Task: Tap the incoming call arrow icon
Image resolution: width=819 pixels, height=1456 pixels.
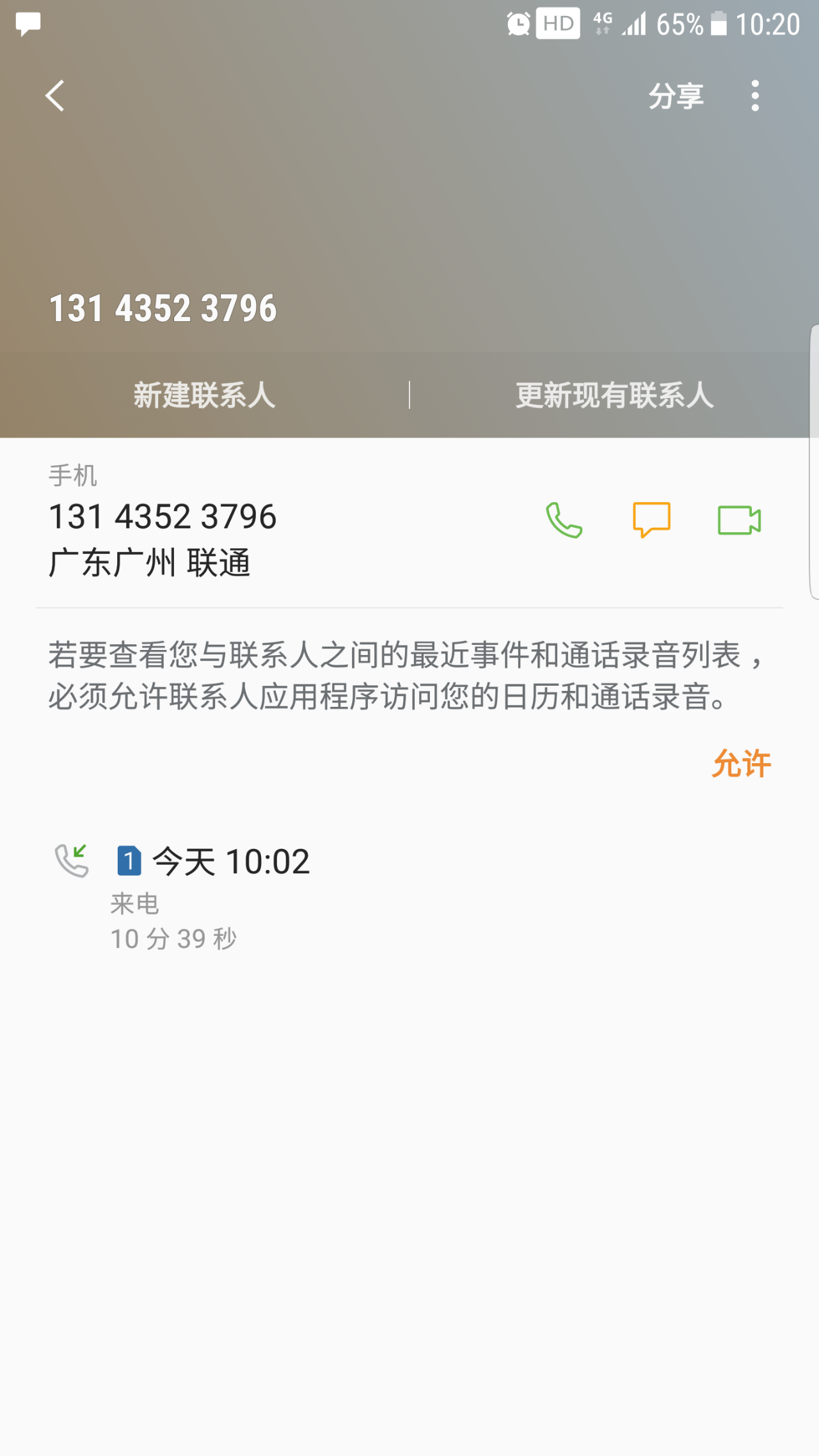Action: [x=70, y=860]
